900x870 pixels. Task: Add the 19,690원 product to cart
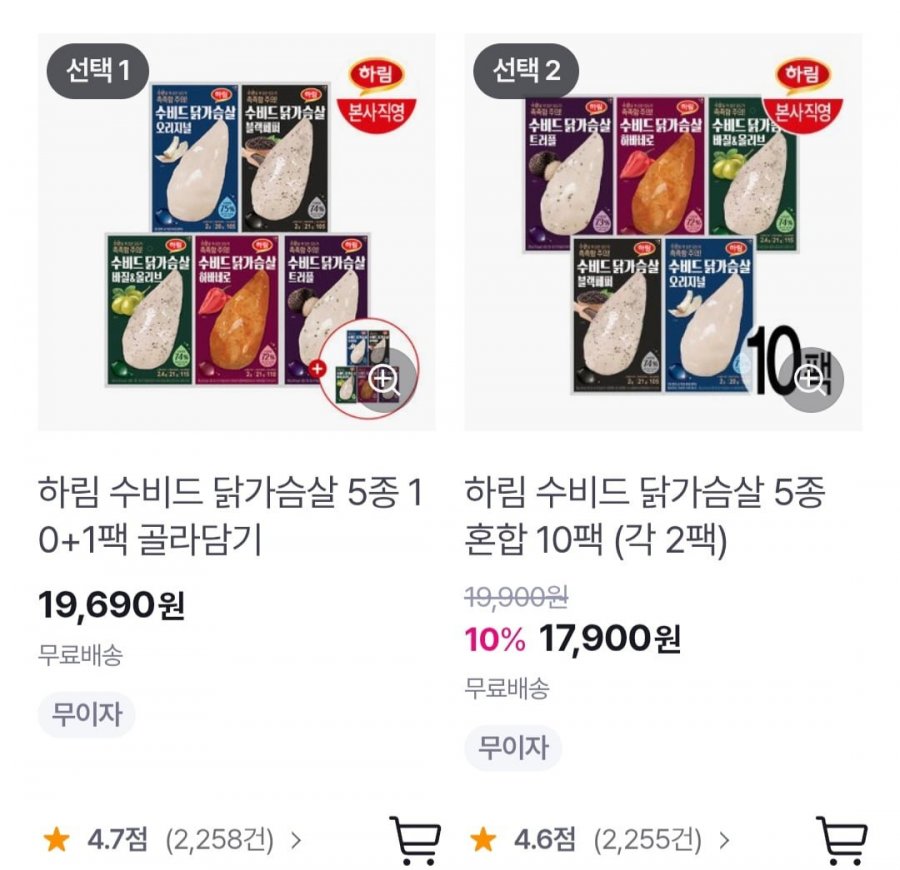coord(415,840)
